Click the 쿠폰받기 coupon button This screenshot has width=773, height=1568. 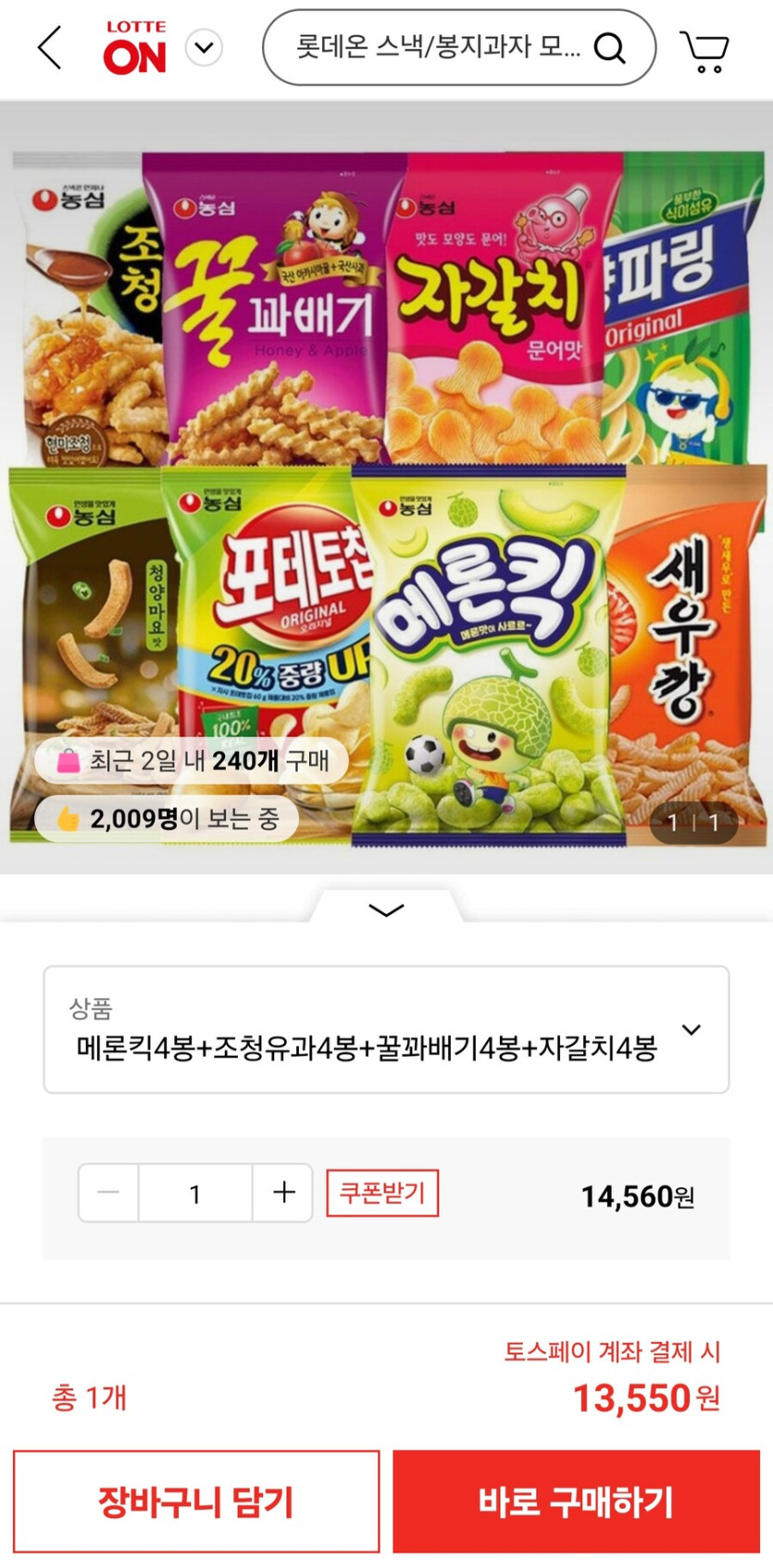(381, 1193)
